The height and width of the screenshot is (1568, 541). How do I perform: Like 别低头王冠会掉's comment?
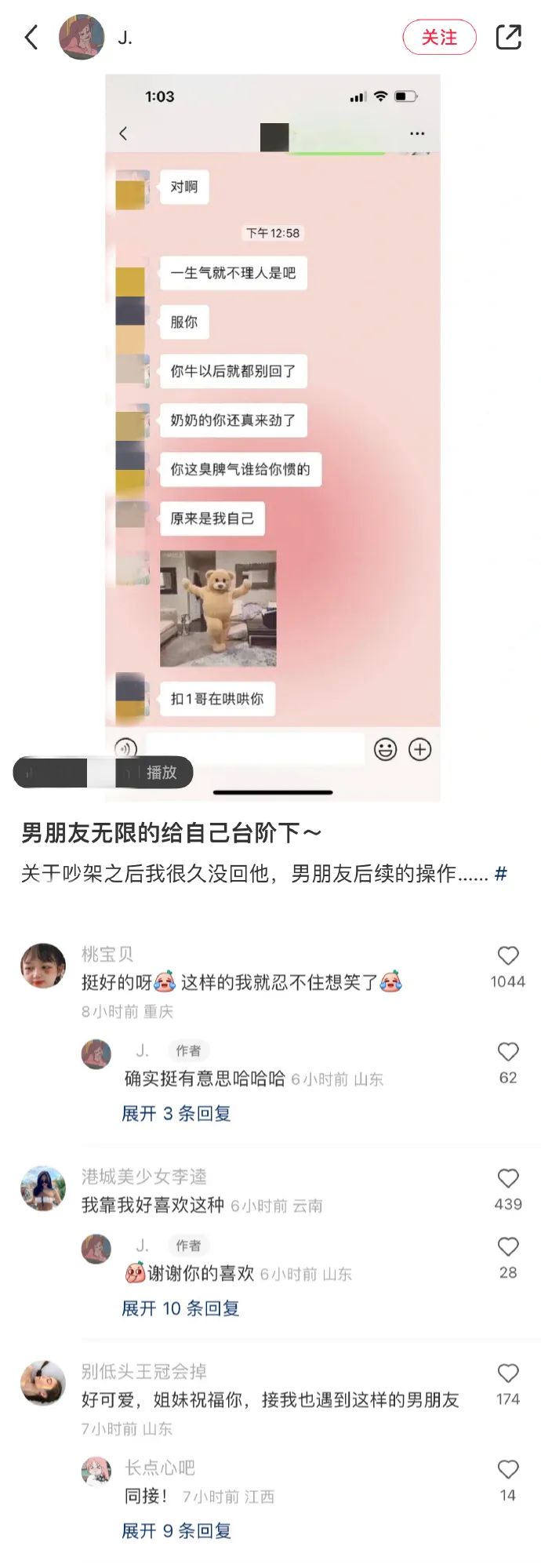[x=508, y=1373]
